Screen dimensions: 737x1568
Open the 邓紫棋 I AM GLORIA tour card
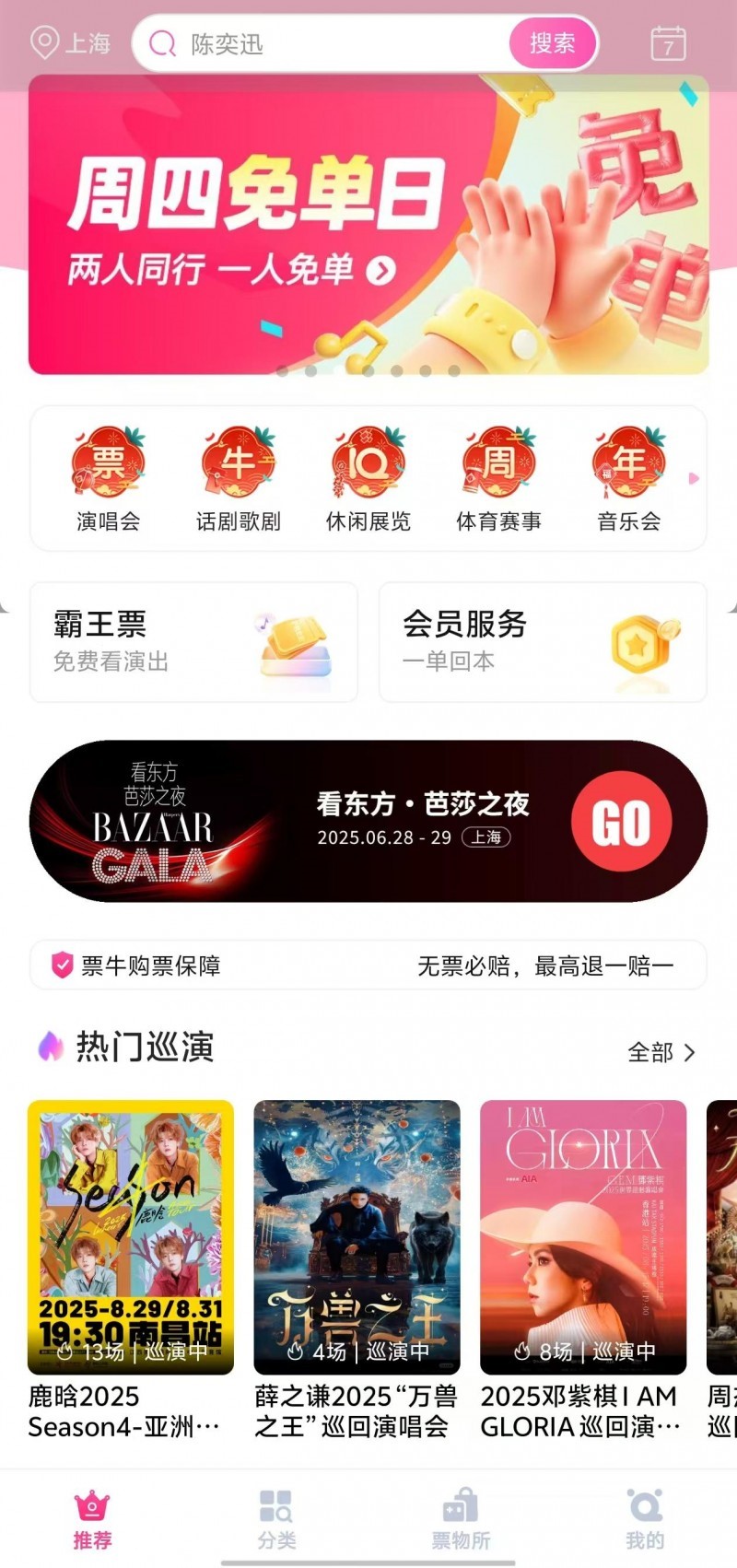(x=583, y=1271)
